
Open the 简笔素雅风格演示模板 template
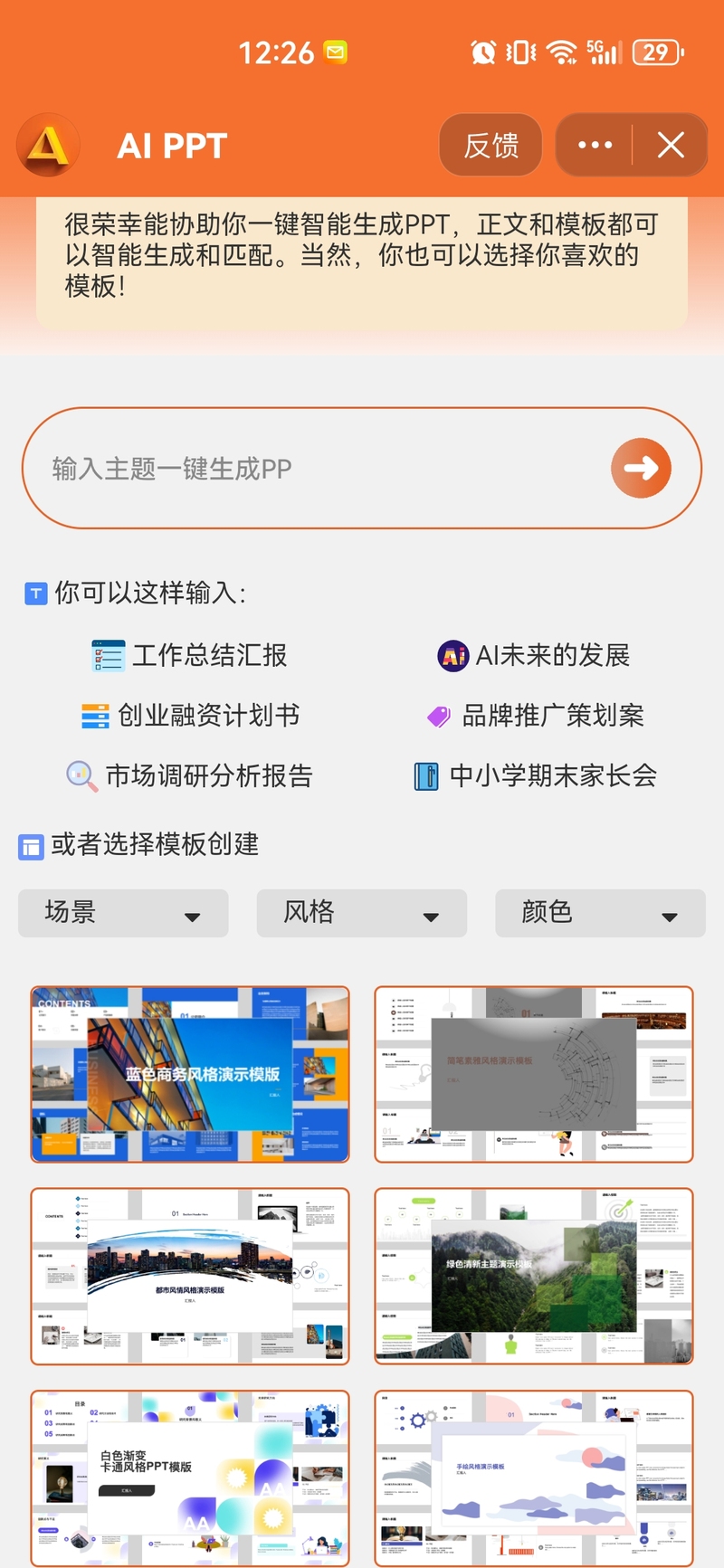[x=534, y=1074]
